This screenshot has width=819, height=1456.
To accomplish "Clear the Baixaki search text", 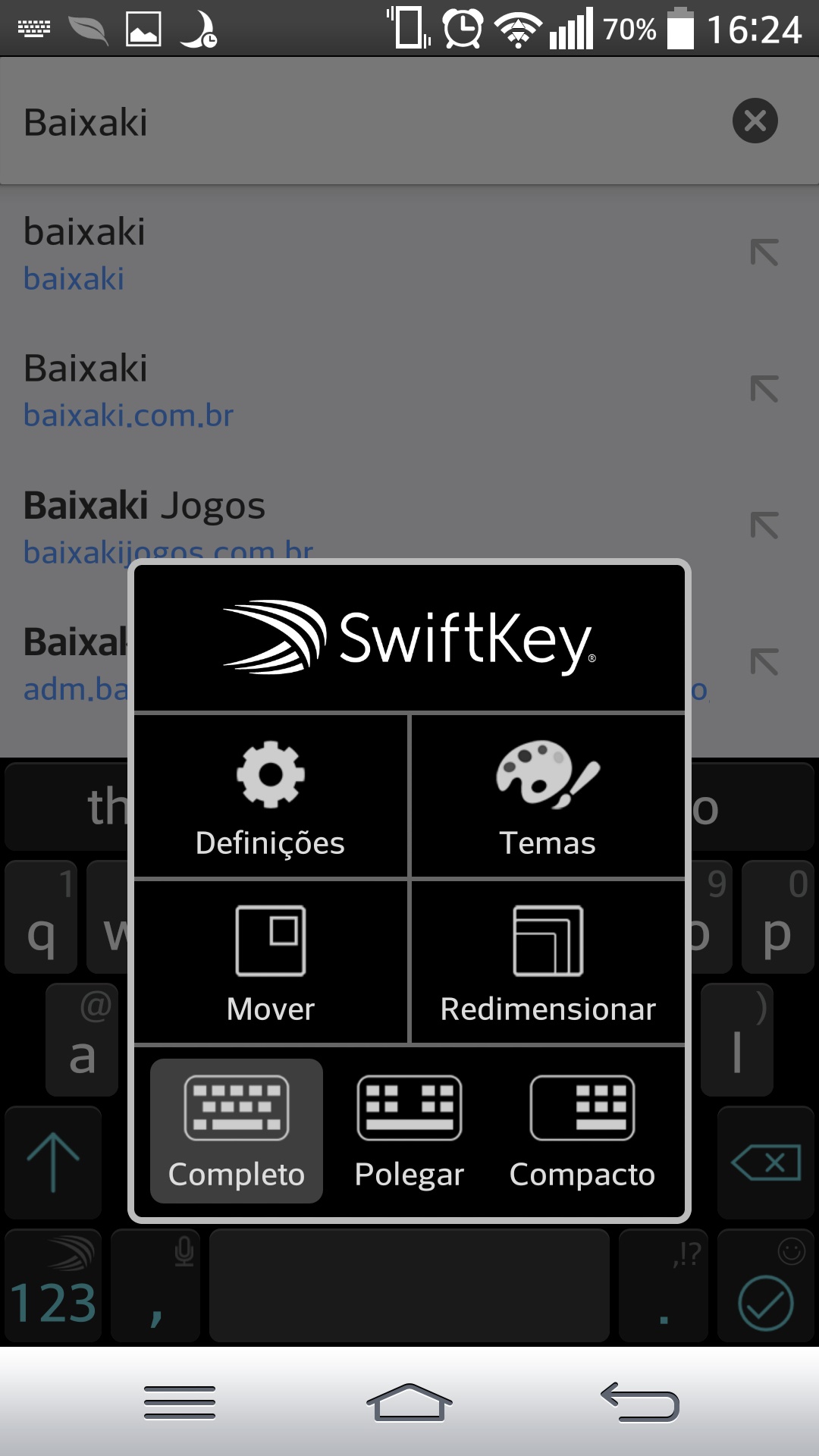I will pyautogui.click(x=755, y=121).
